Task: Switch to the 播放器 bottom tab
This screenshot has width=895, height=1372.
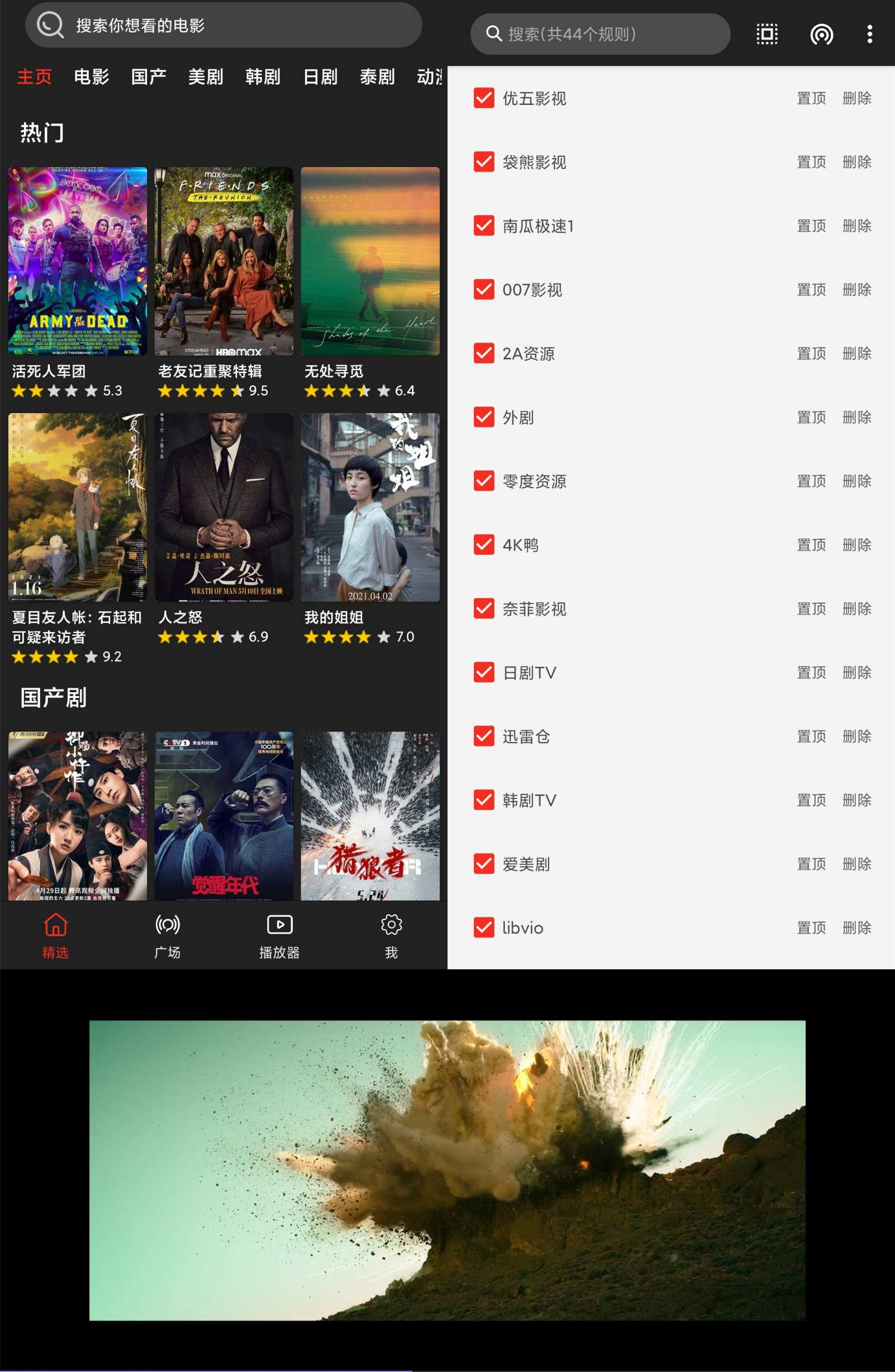Action: [279, 935]
